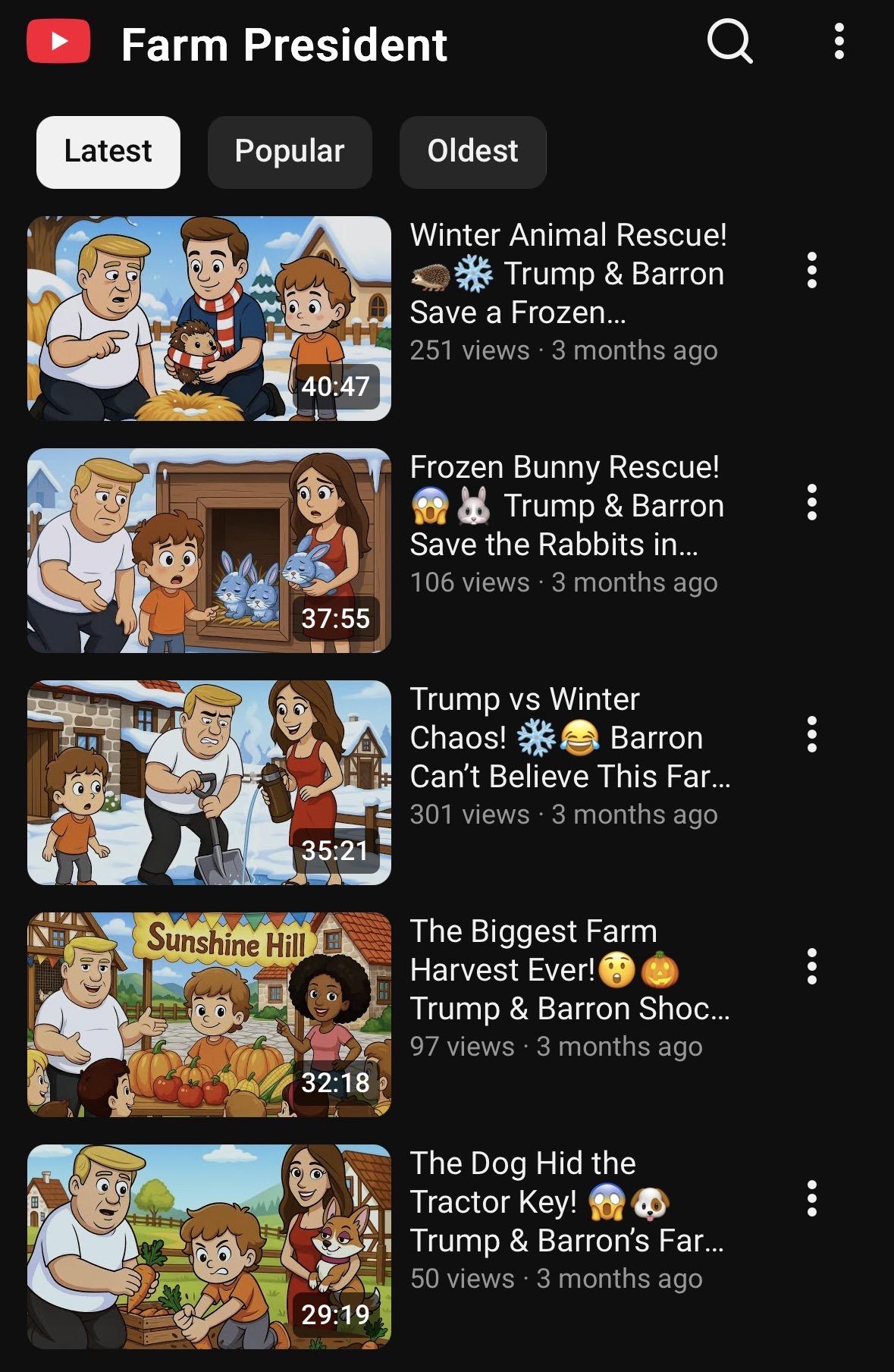Open the channel search icon
The width and height of the screenshot is (894, 1372).
click(729, 42)
